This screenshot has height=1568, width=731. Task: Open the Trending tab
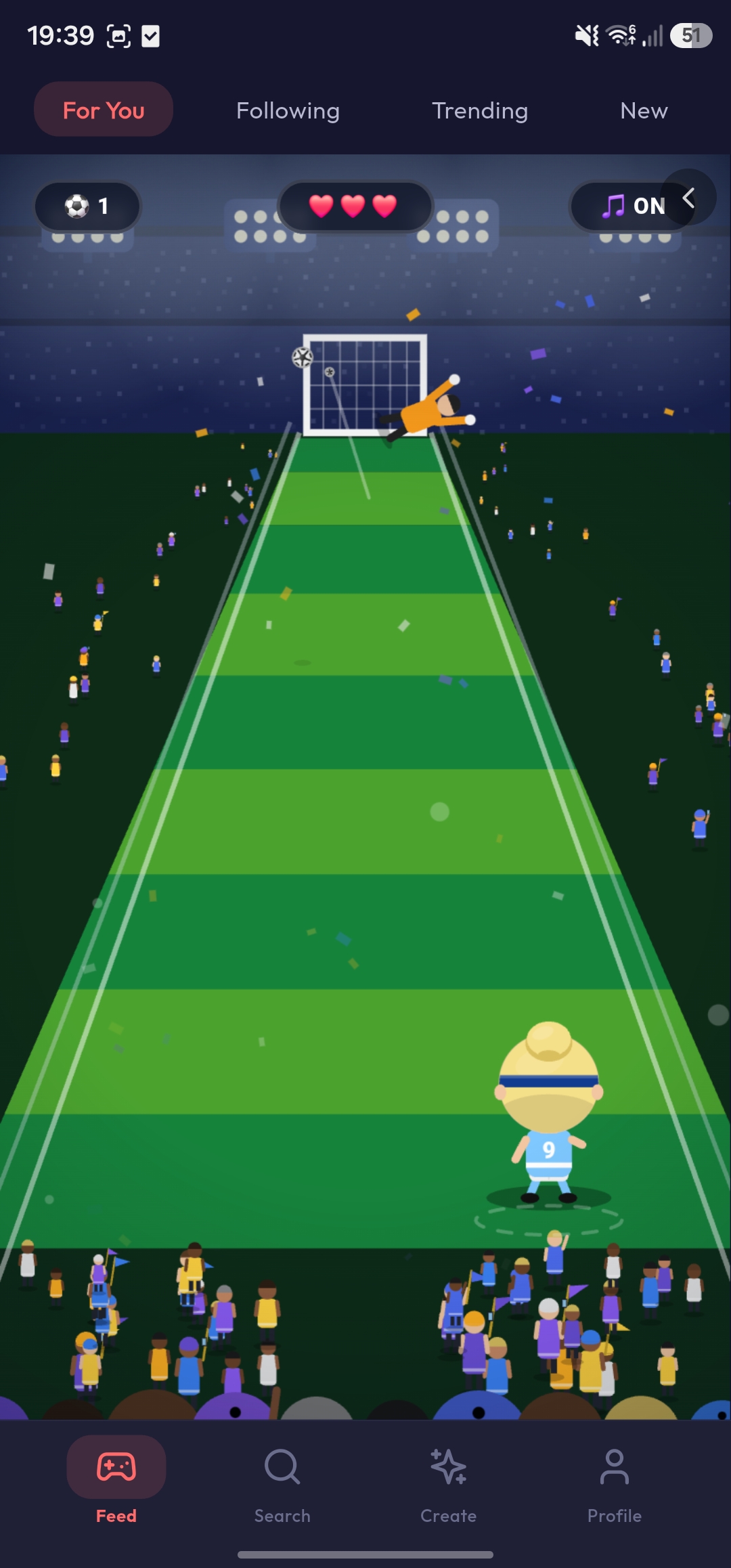tap(480, 110)
